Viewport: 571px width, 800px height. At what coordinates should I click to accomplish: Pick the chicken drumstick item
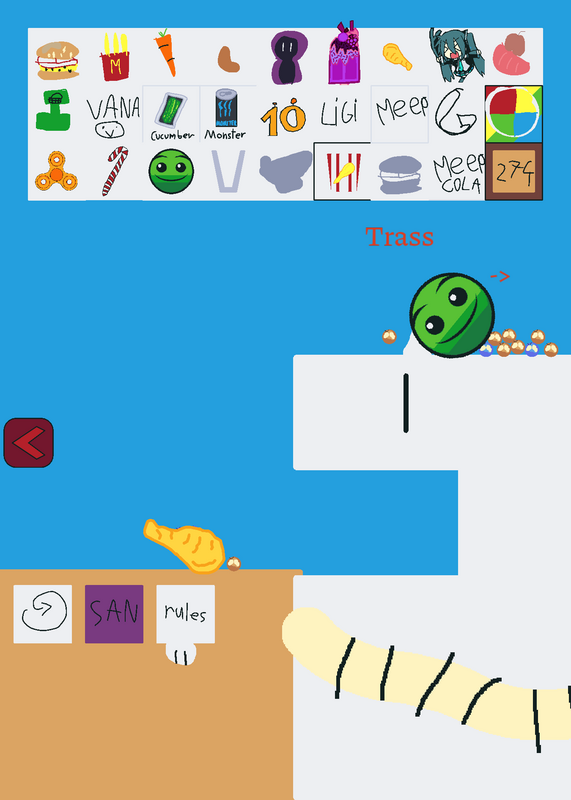(x=397, y=57)
